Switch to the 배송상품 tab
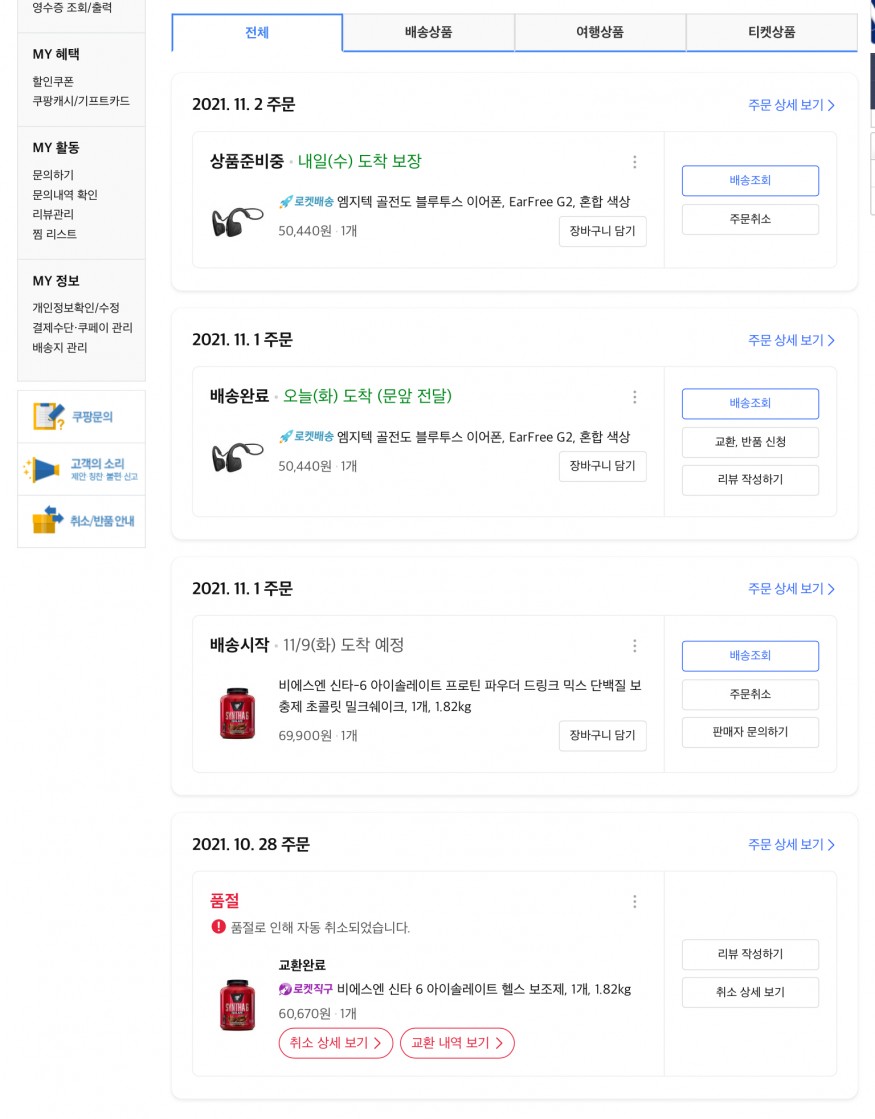 click(x=428, y=32)
